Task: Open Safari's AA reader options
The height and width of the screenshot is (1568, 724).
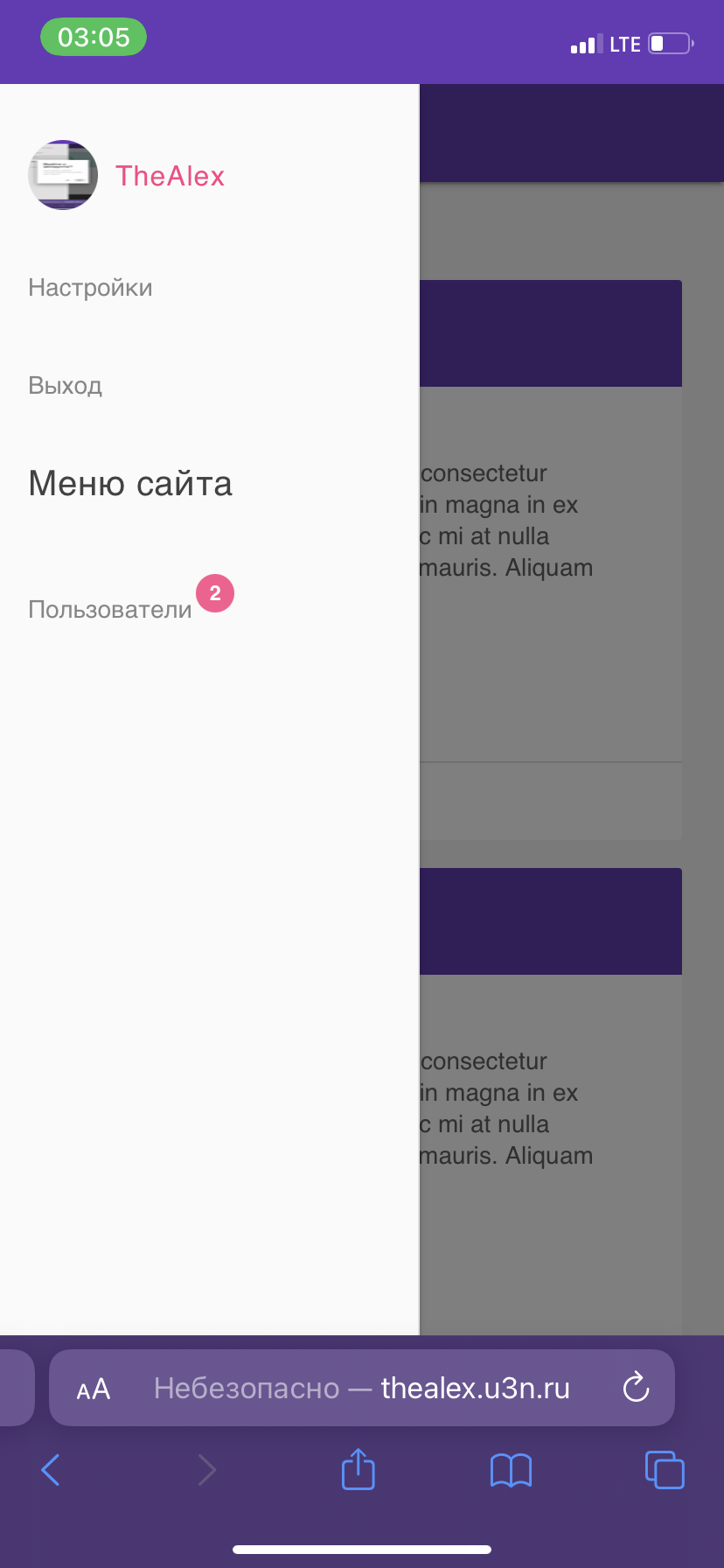Action: tap(94, 1389)
